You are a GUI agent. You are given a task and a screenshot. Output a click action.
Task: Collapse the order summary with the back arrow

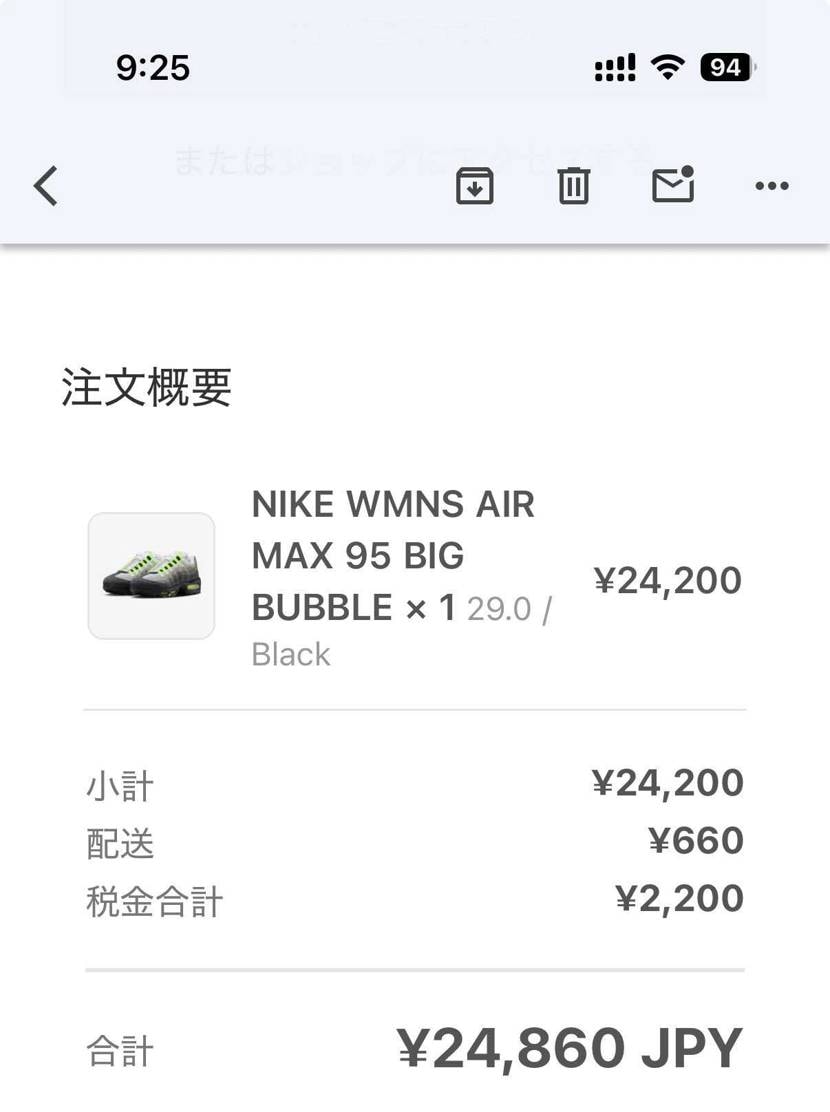tap(44, 185)
